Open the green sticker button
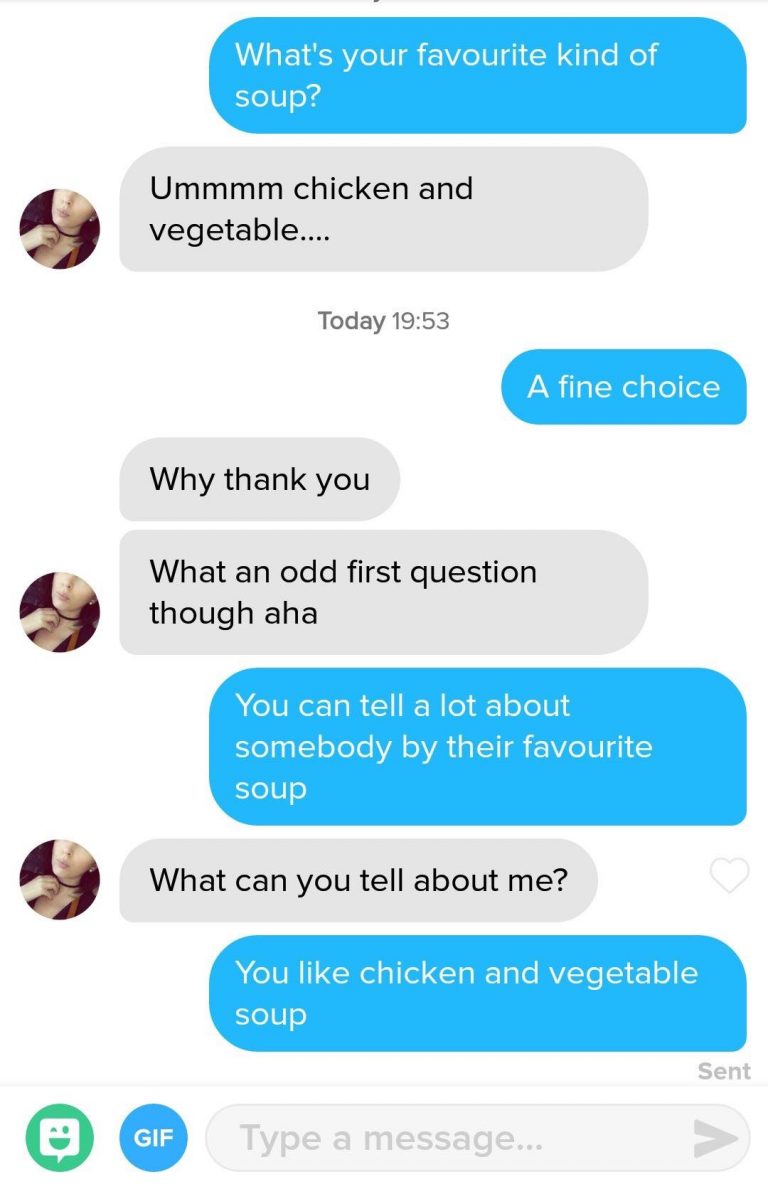 (58, 1137)
